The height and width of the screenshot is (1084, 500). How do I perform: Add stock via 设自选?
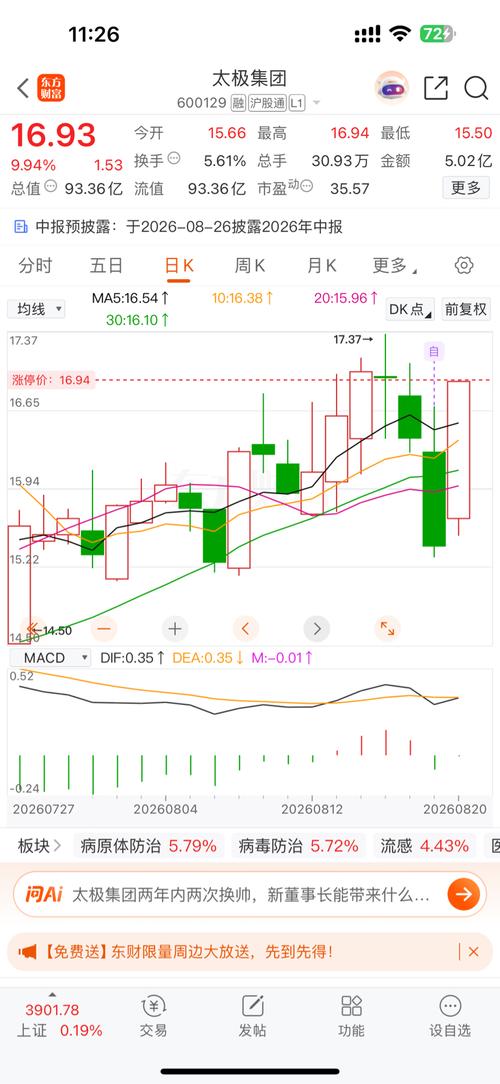click(450, 1017)
